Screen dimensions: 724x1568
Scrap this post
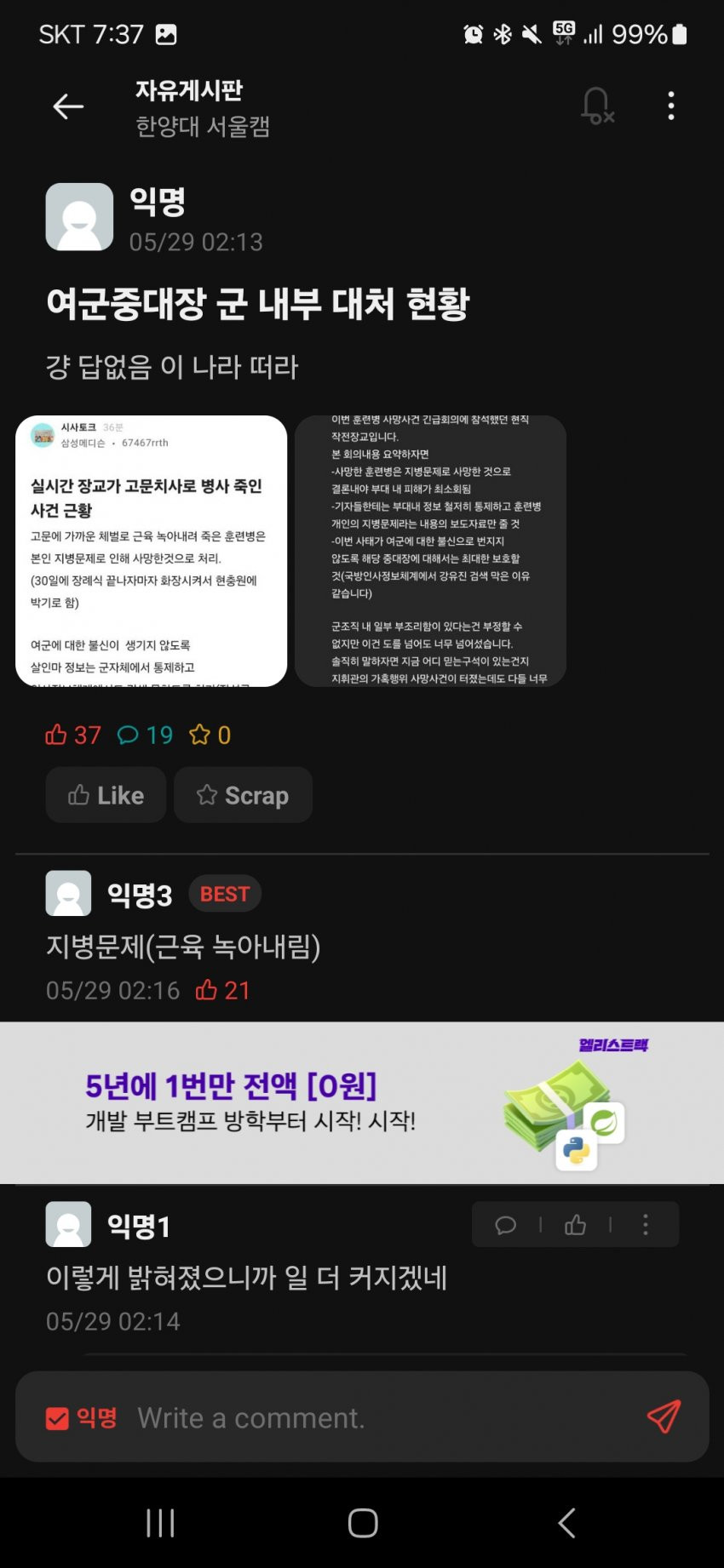243,795
